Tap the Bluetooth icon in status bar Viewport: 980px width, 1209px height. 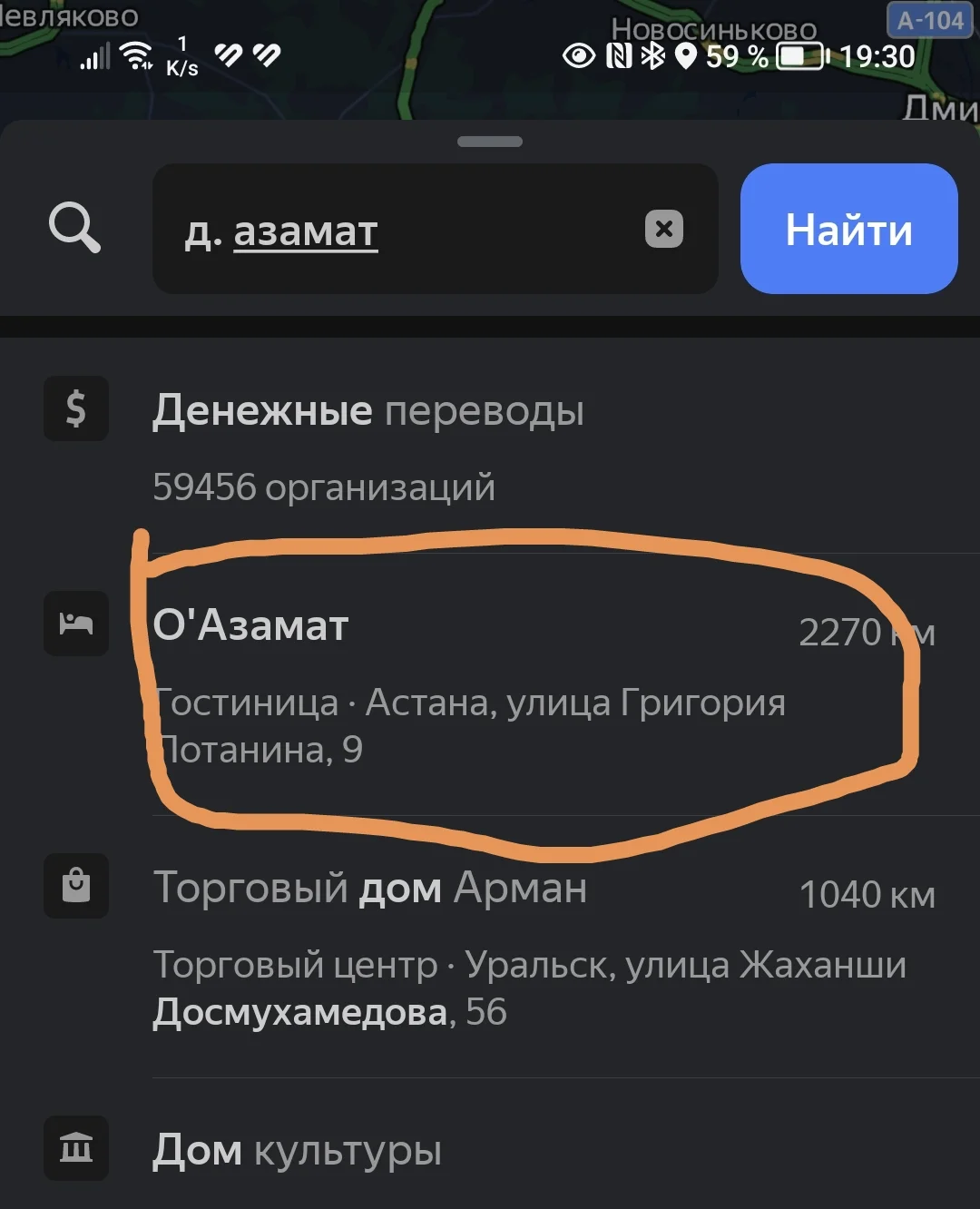pos(655,56)
